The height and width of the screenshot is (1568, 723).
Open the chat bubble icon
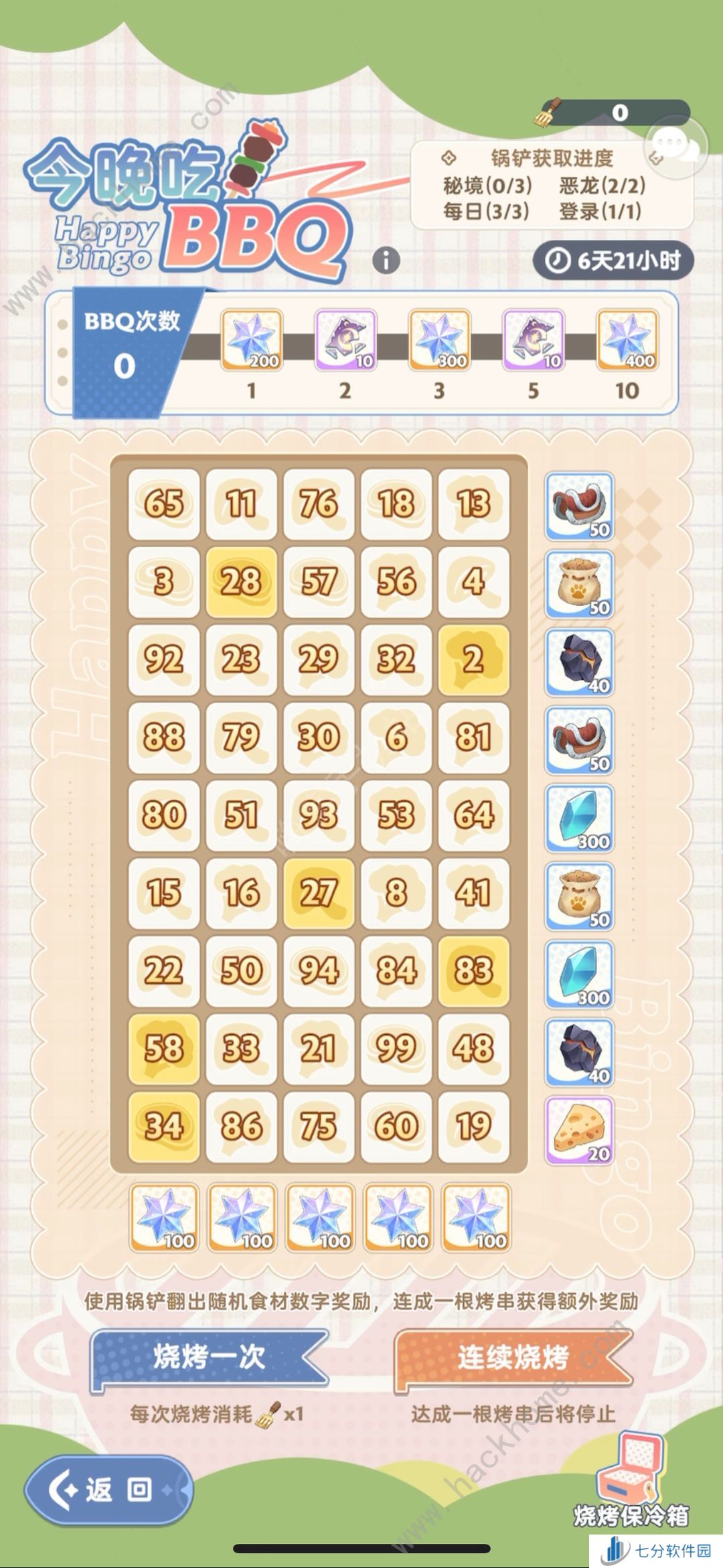point(675,144)
